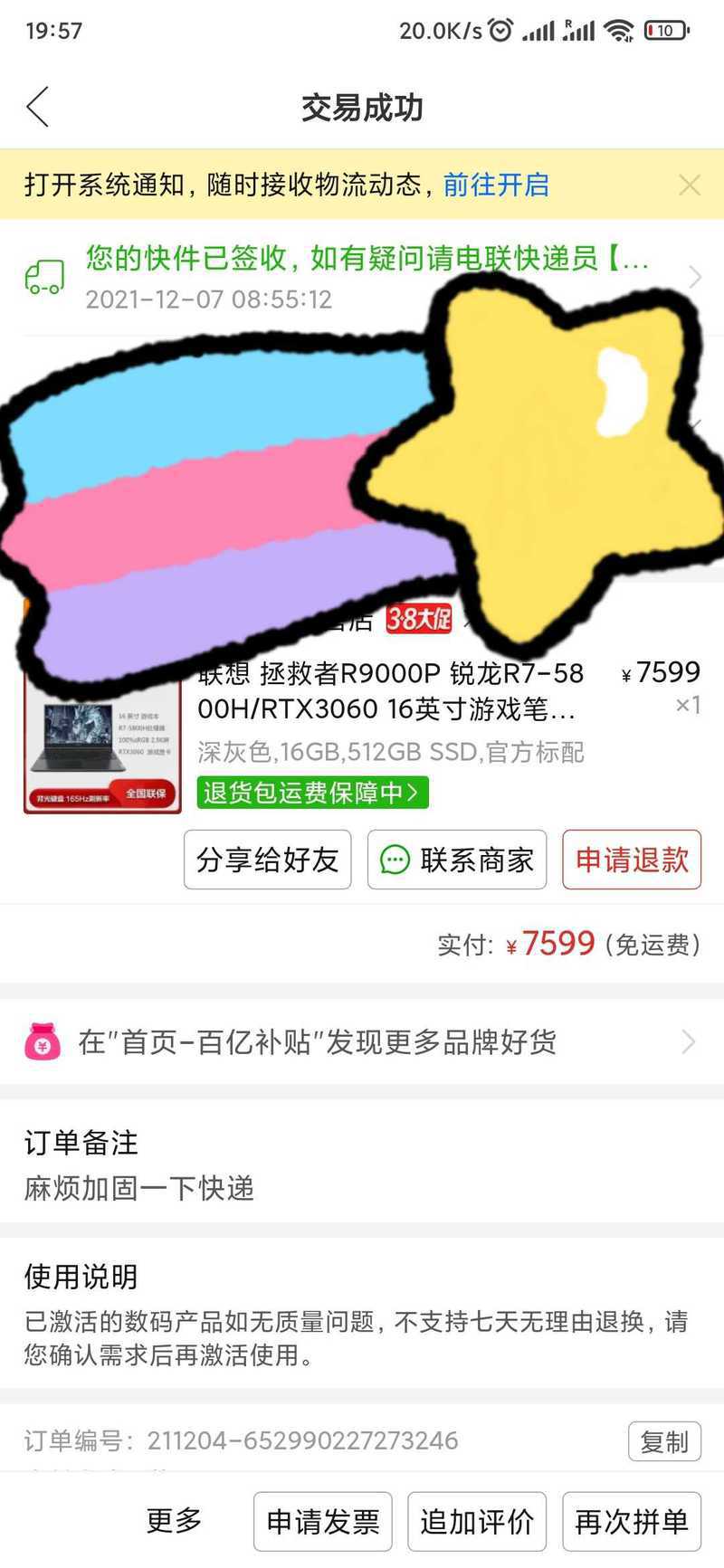Tap the 分享给好友 button
The width and height of the screenshot is (724, 1568).
tap(267, 860)
